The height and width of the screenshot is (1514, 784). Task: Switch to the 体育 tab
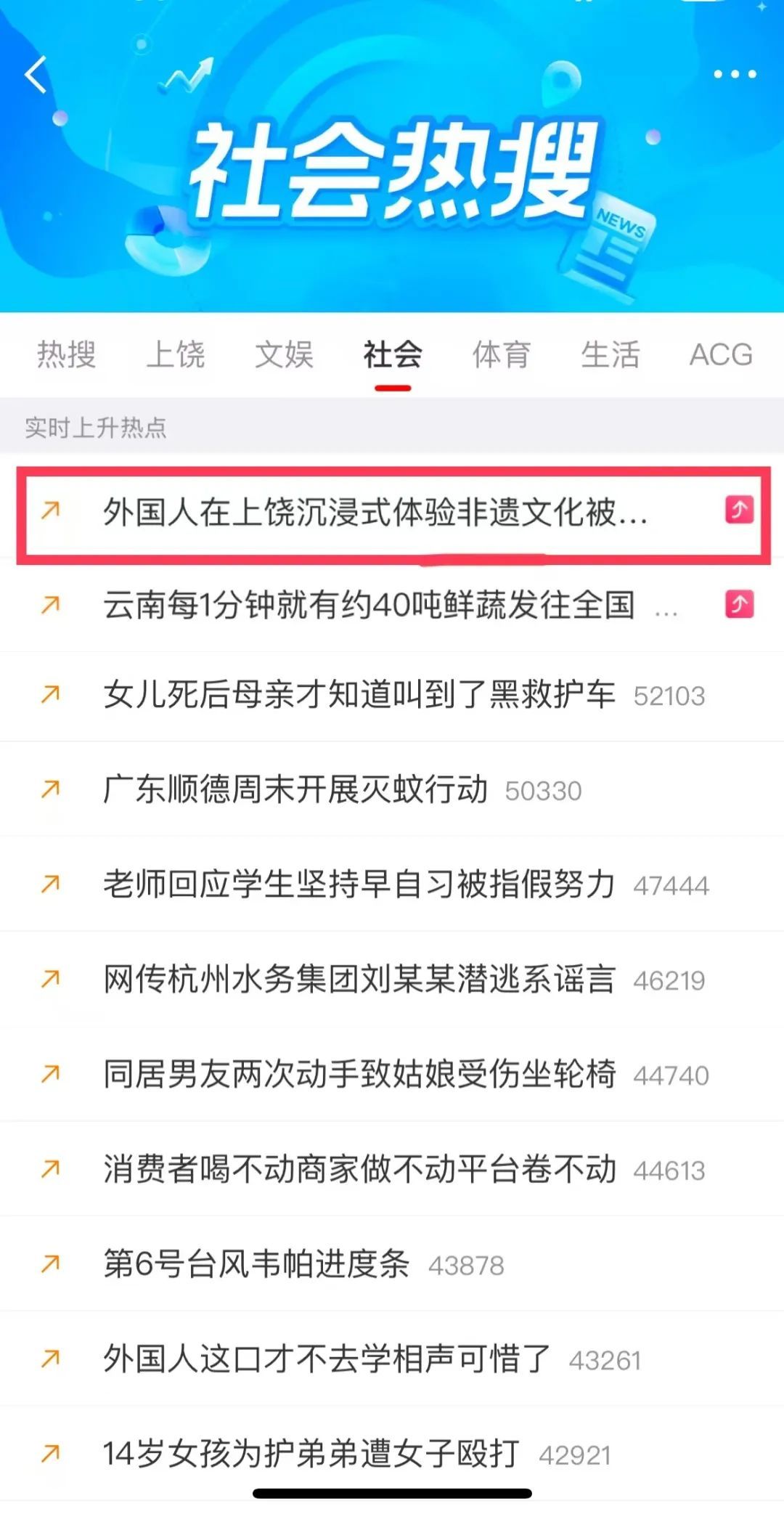pyautogui.click(x=501, y=355)
